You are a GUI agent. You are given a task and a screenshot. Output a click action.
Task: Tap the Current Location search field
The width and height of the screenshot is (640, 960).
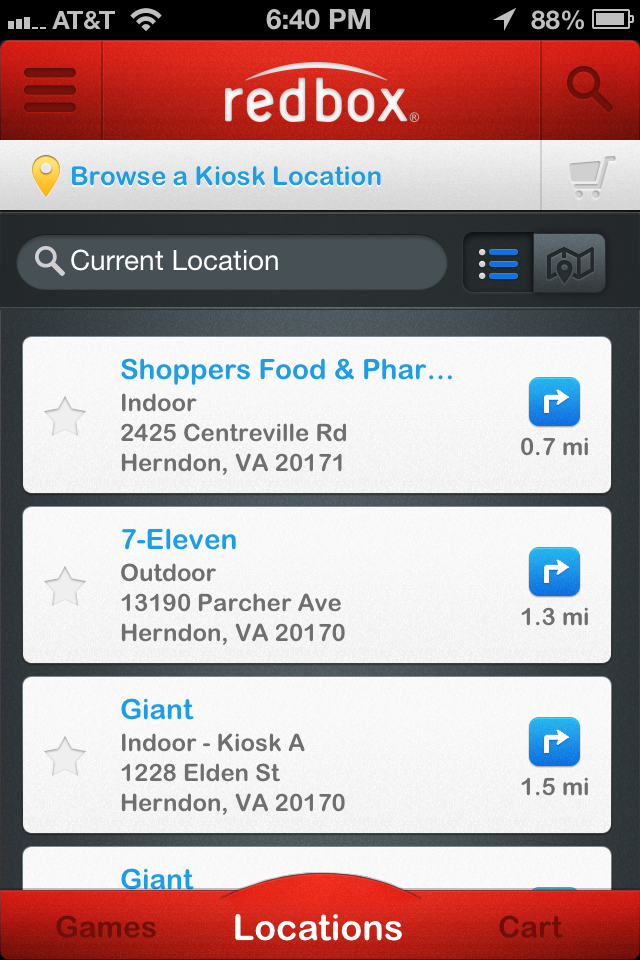click(x=231, y=262)
